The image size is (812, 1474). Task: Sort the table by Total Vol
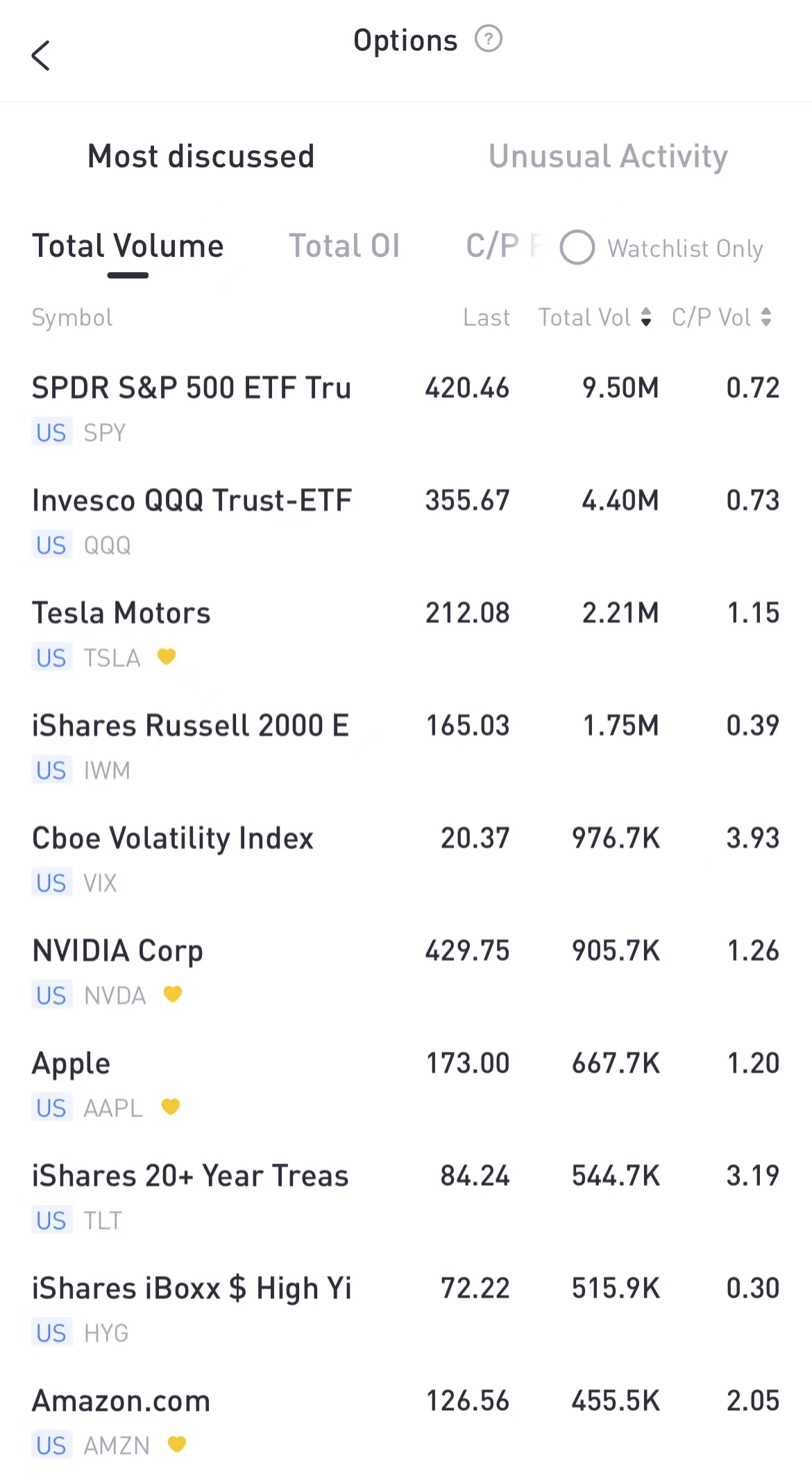tap(594, 317)
